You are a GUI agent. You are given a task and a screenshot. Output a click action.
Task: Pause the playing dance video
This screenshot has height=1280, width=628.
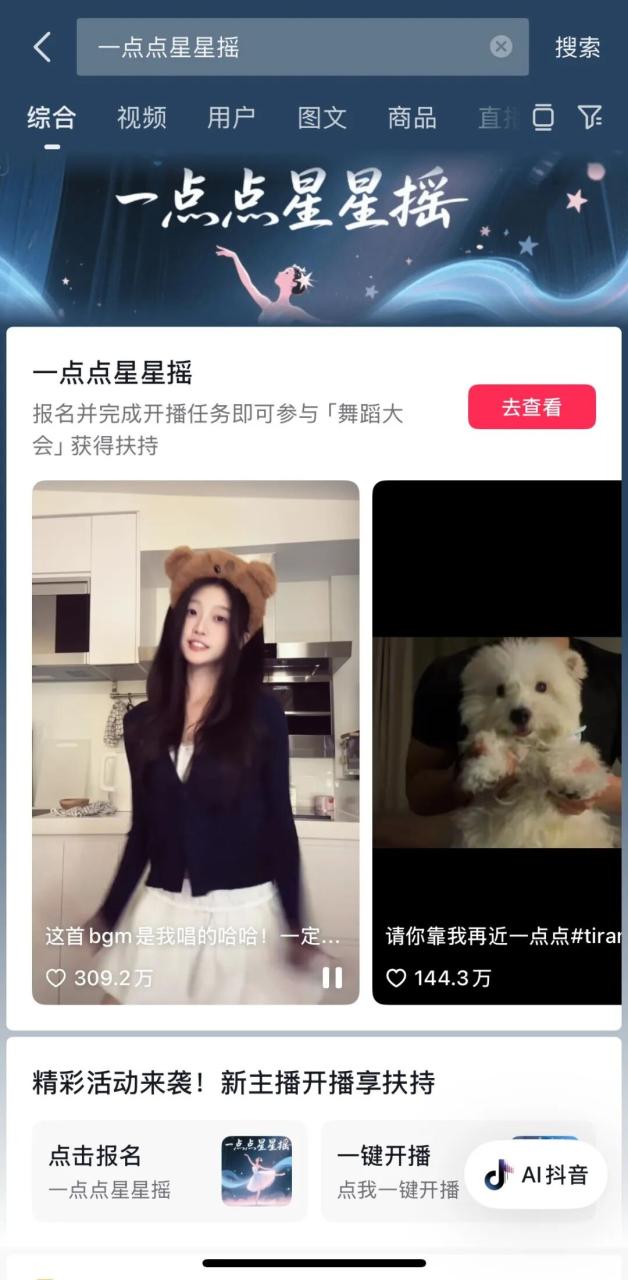332,977
